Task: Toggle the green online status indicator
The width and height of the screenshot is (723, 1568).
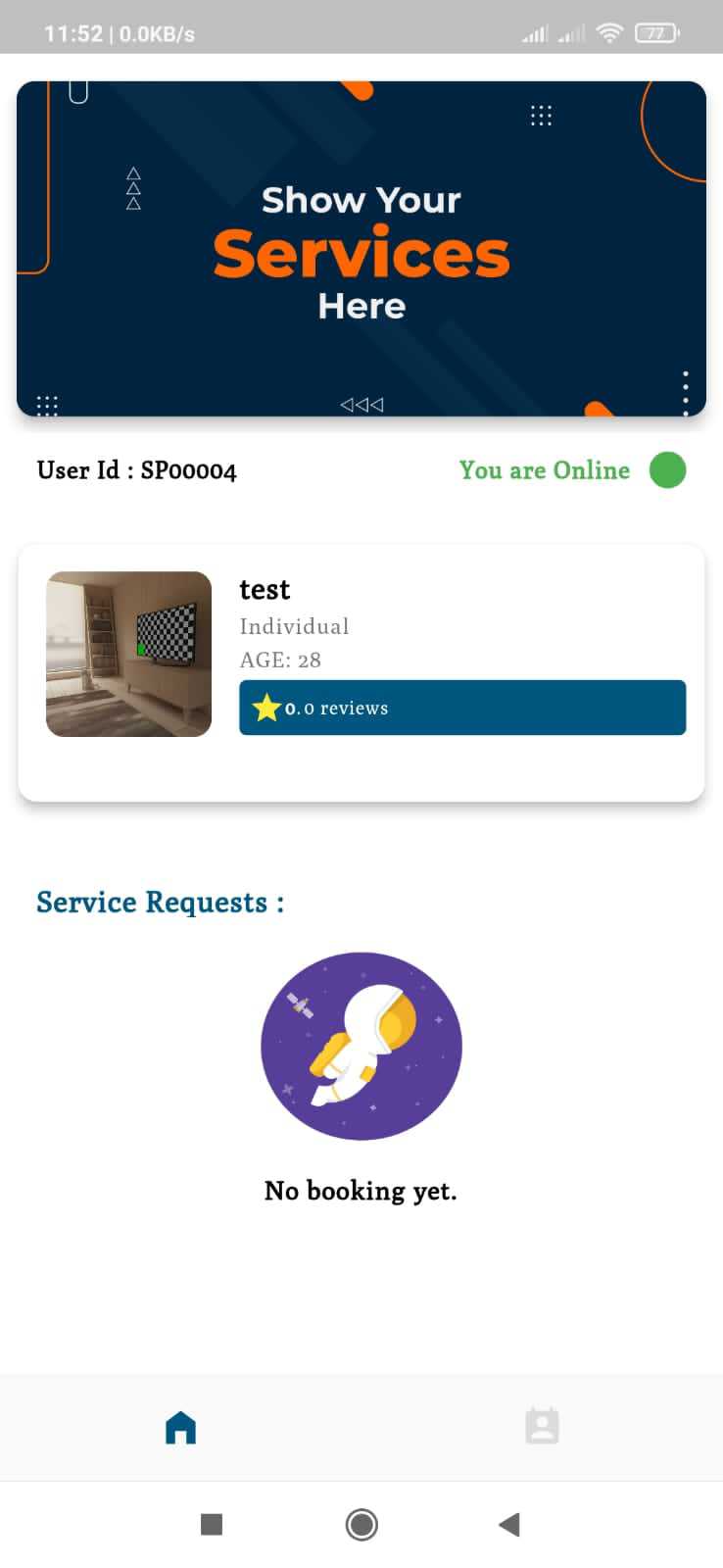Action: (667, 470)
